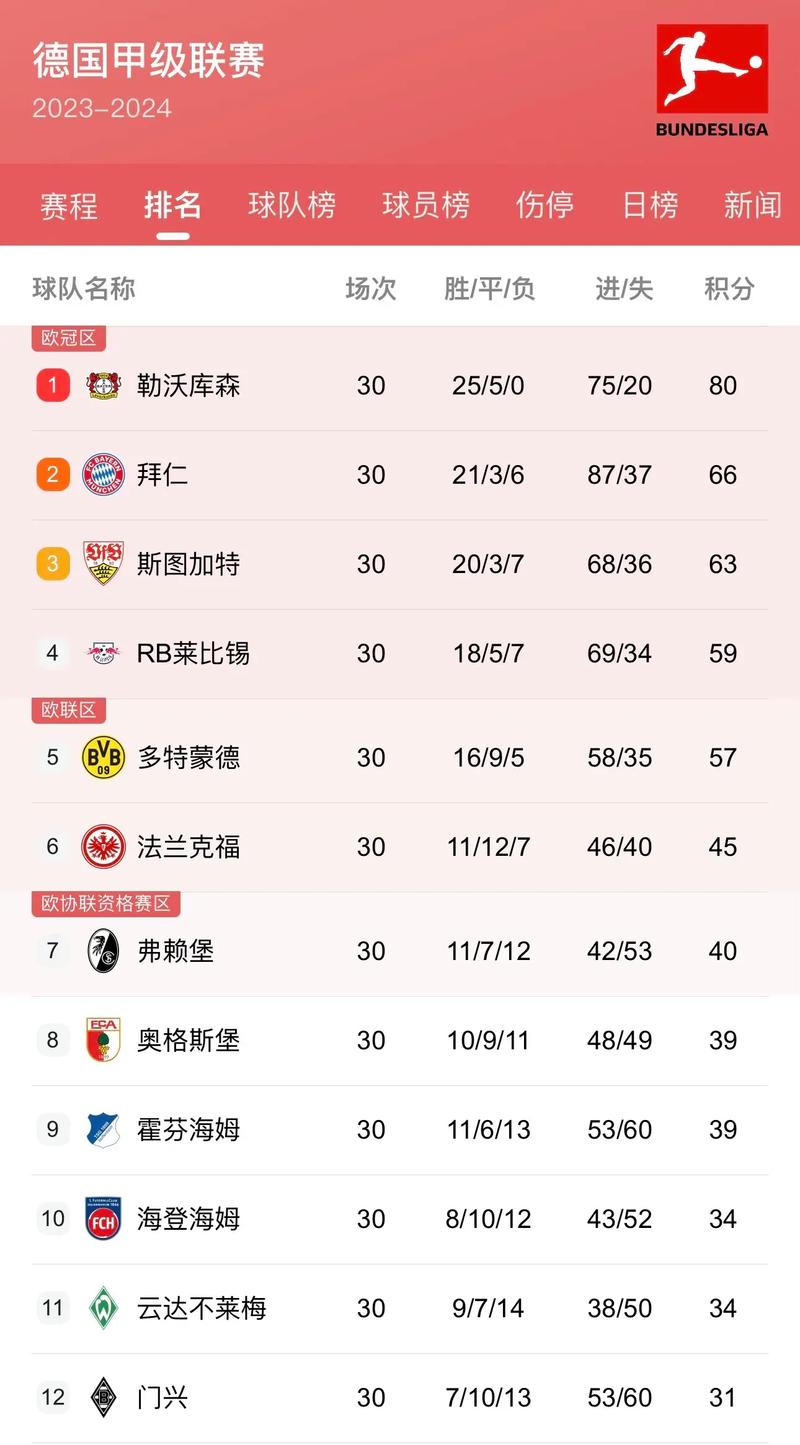The height and width of the screenshot is (1445, 800).
Task: Open the 新闻 tab
Action: [x=752, y=206]
